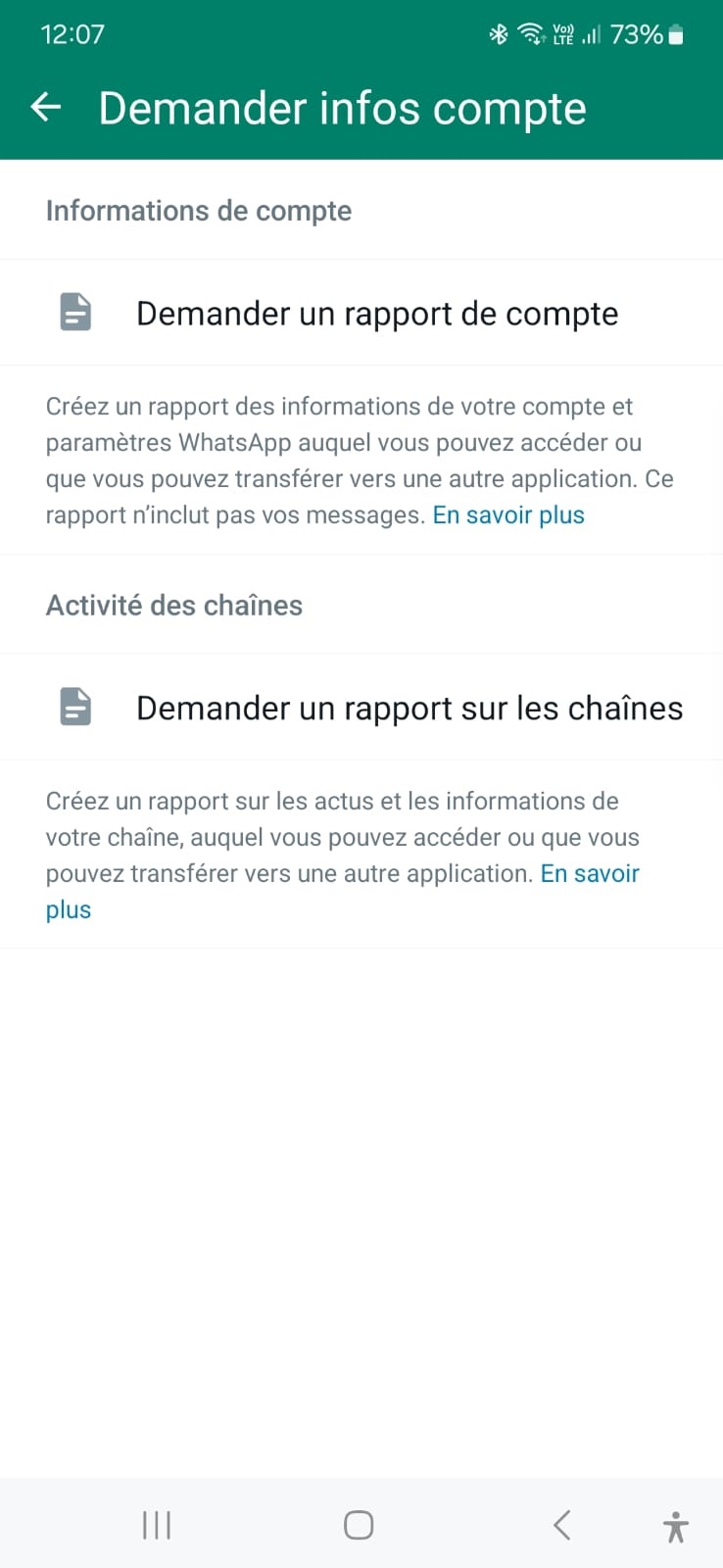The width and height of the screenshot is (723, 1568).
Task: Open Demander un rapport de compte
Action: coord(361,314)
